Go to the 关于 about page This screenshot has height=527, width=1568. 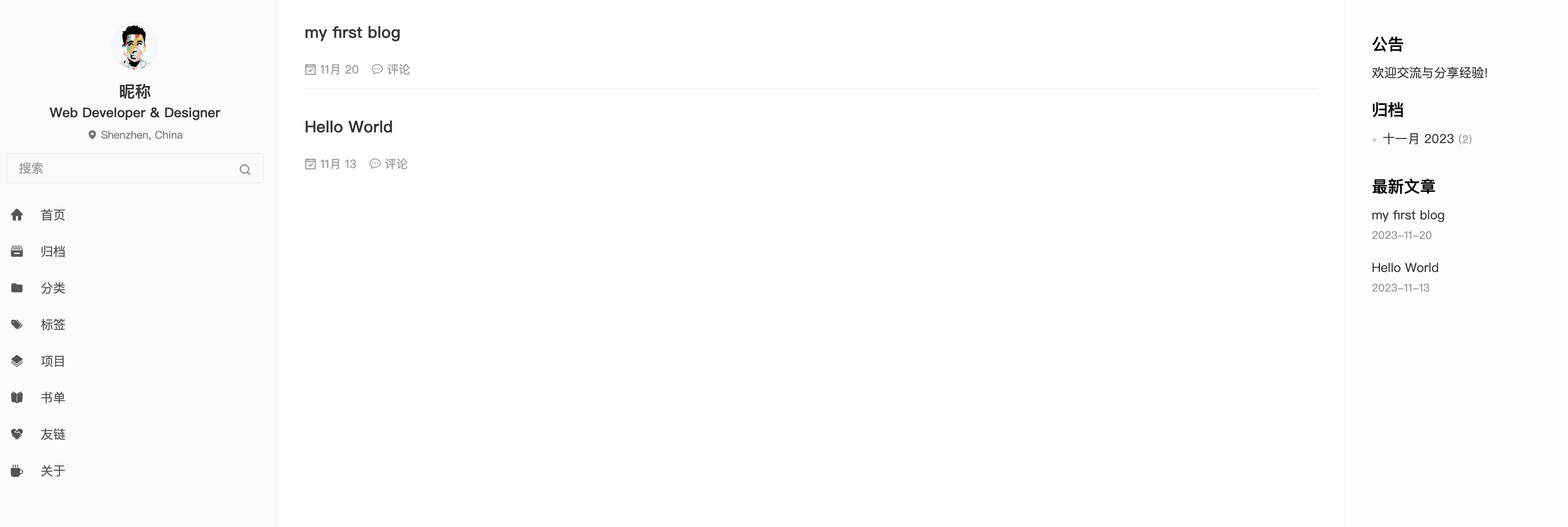53,471
